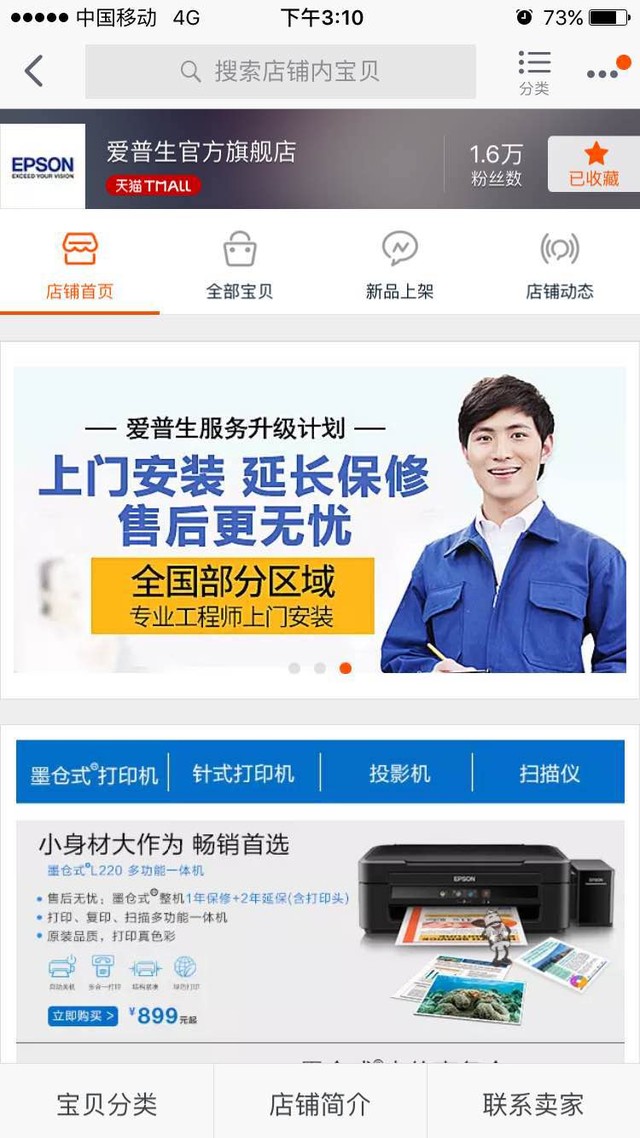The image size is (640, 1138).
Task: Toggle the 已收藏 favorite star button
Action: coord(594,164)
